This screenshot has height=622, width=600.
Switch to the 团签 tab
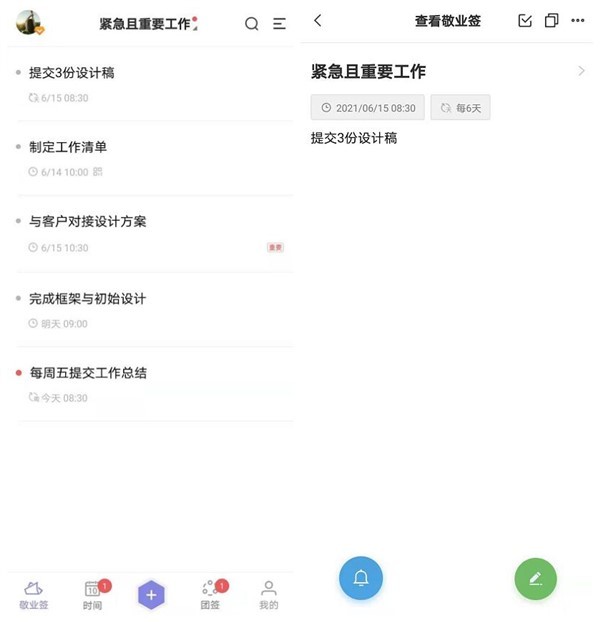pos(210,594)
